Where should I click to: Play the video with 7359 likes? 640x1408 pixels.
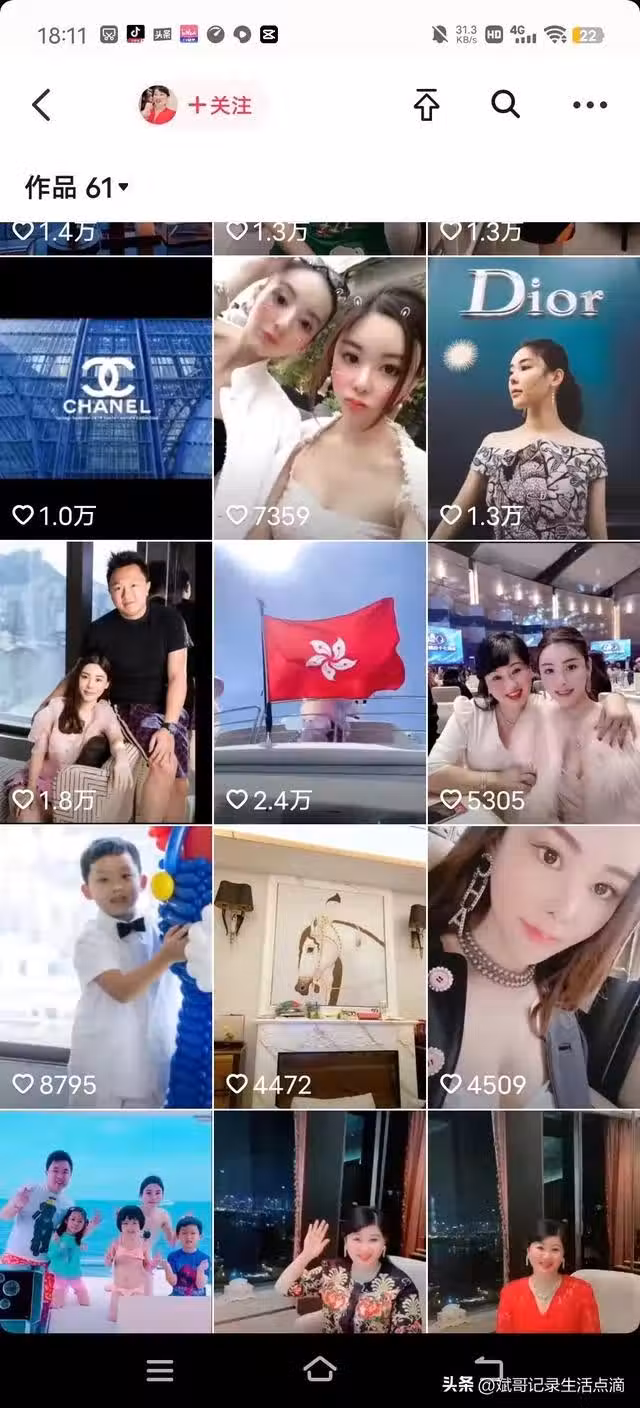click(x=320, y=398)
